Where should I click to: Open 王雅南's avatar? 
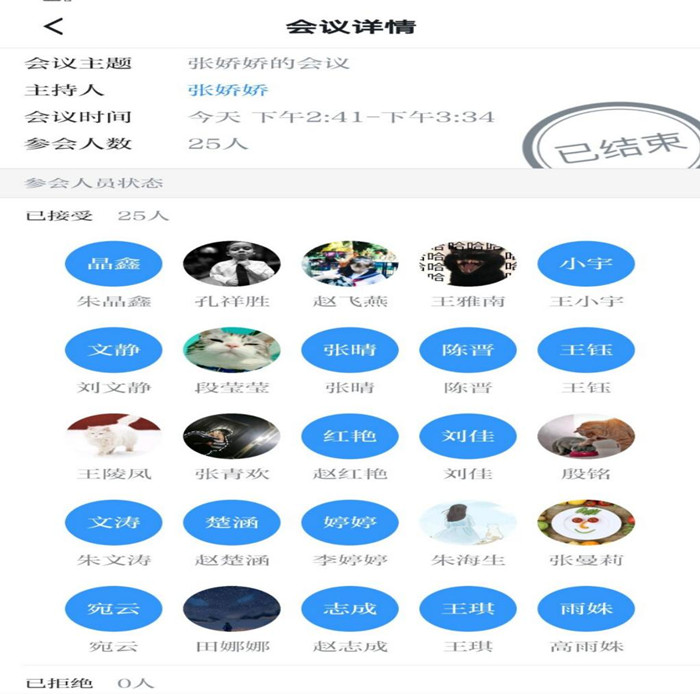(x=468, y=264)
